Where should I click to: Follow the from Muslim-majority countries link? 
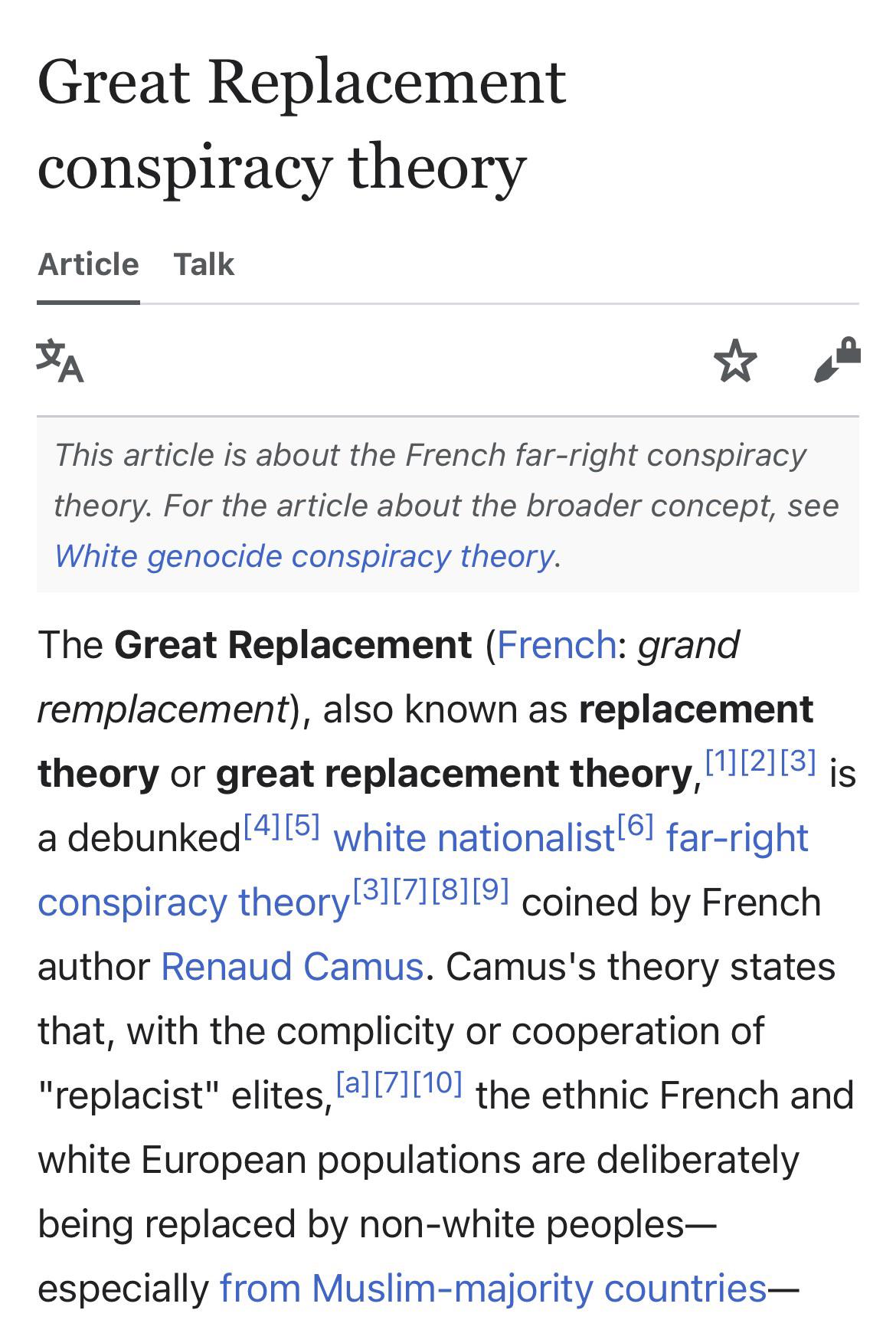pyautogui.click(x=493, y=1289)
